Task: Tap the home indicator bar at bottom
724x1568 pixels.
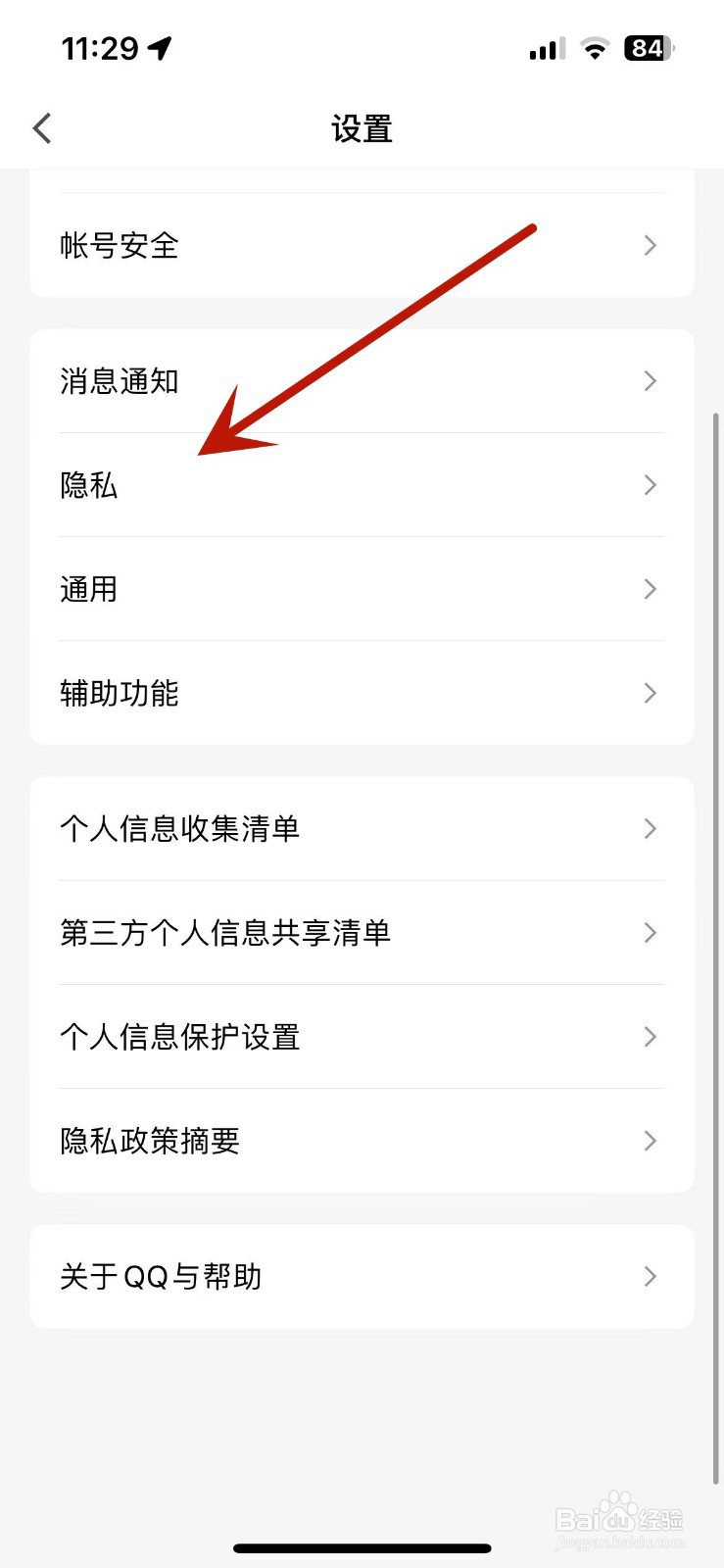Action: click(x=362, y=1548)
